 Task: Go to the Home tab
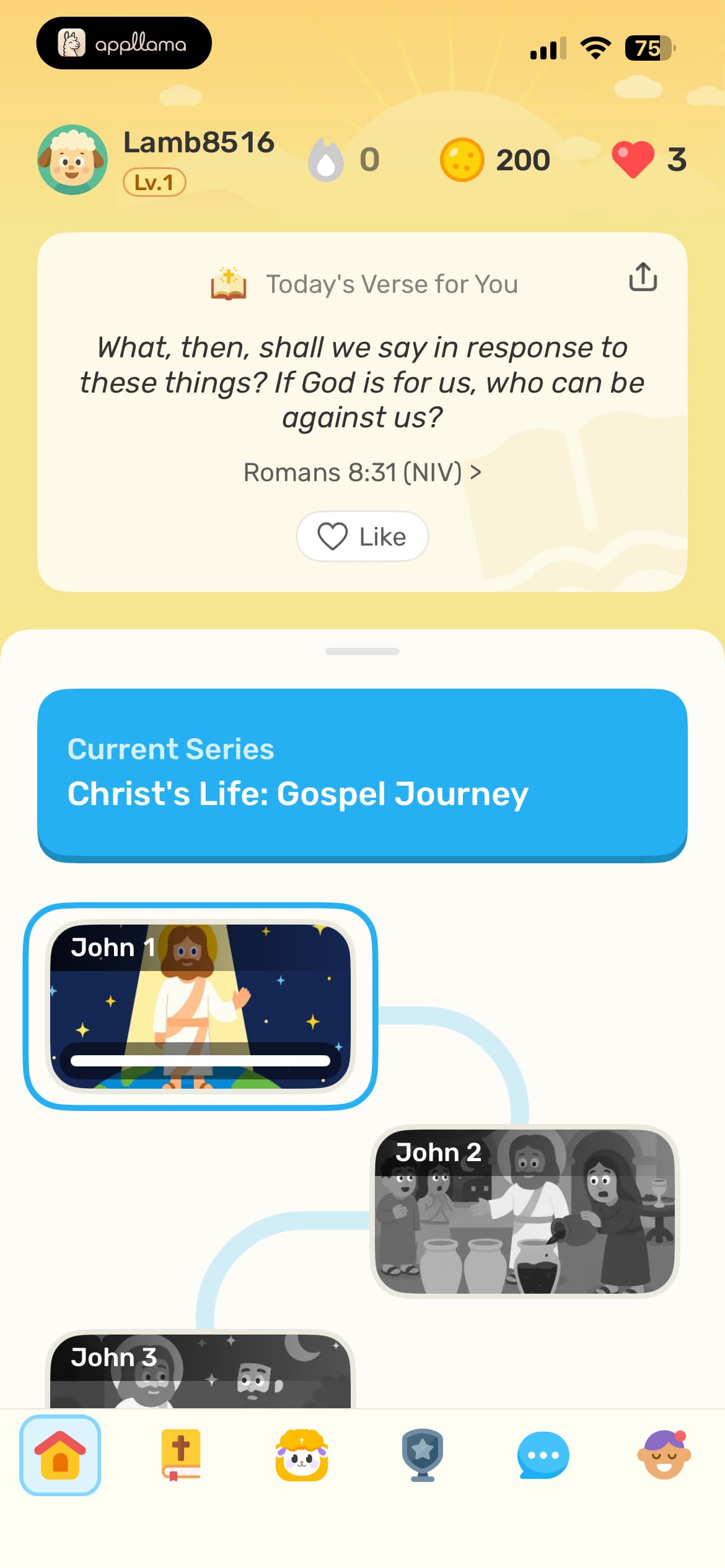click(x=60, y=1455)
